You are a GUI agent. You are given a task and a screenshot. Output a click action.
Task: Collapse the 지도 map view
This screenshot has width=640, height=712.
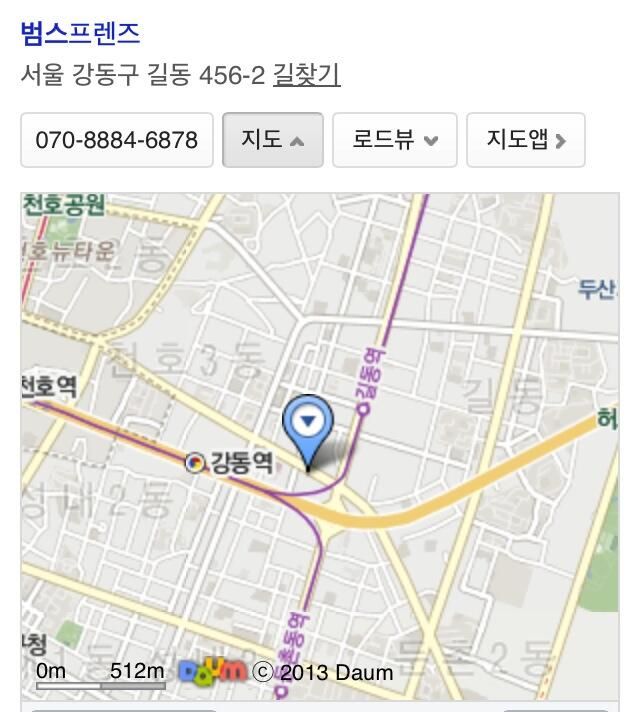click(272, 140)
